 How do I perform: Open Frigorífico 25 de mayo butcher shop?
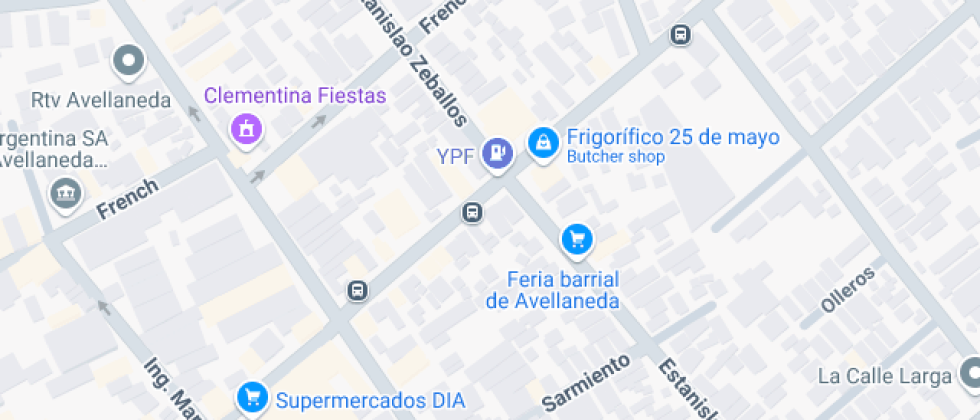pos(543,144)
